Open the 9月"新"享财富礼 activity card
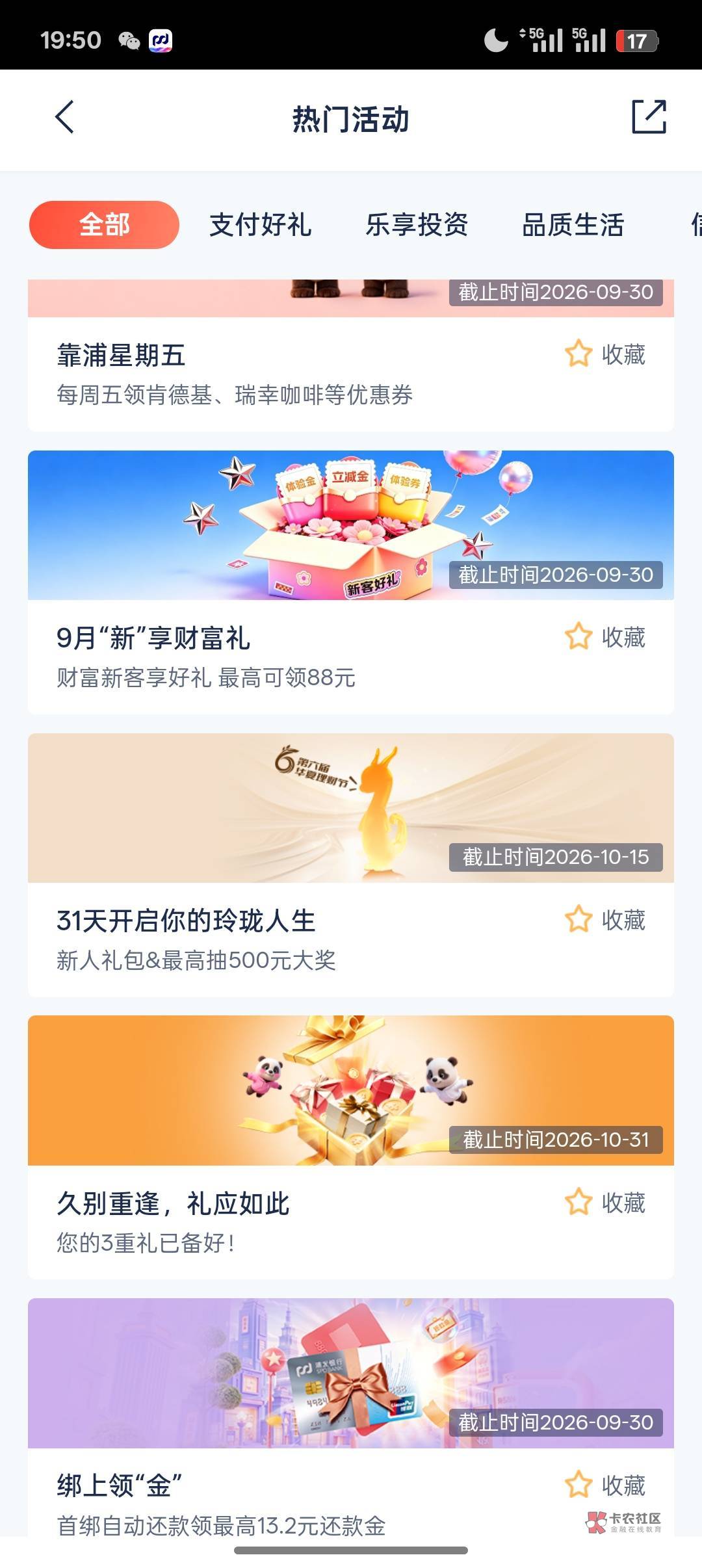The width and height of the screenshot is (702, 1568). (351, 582)
